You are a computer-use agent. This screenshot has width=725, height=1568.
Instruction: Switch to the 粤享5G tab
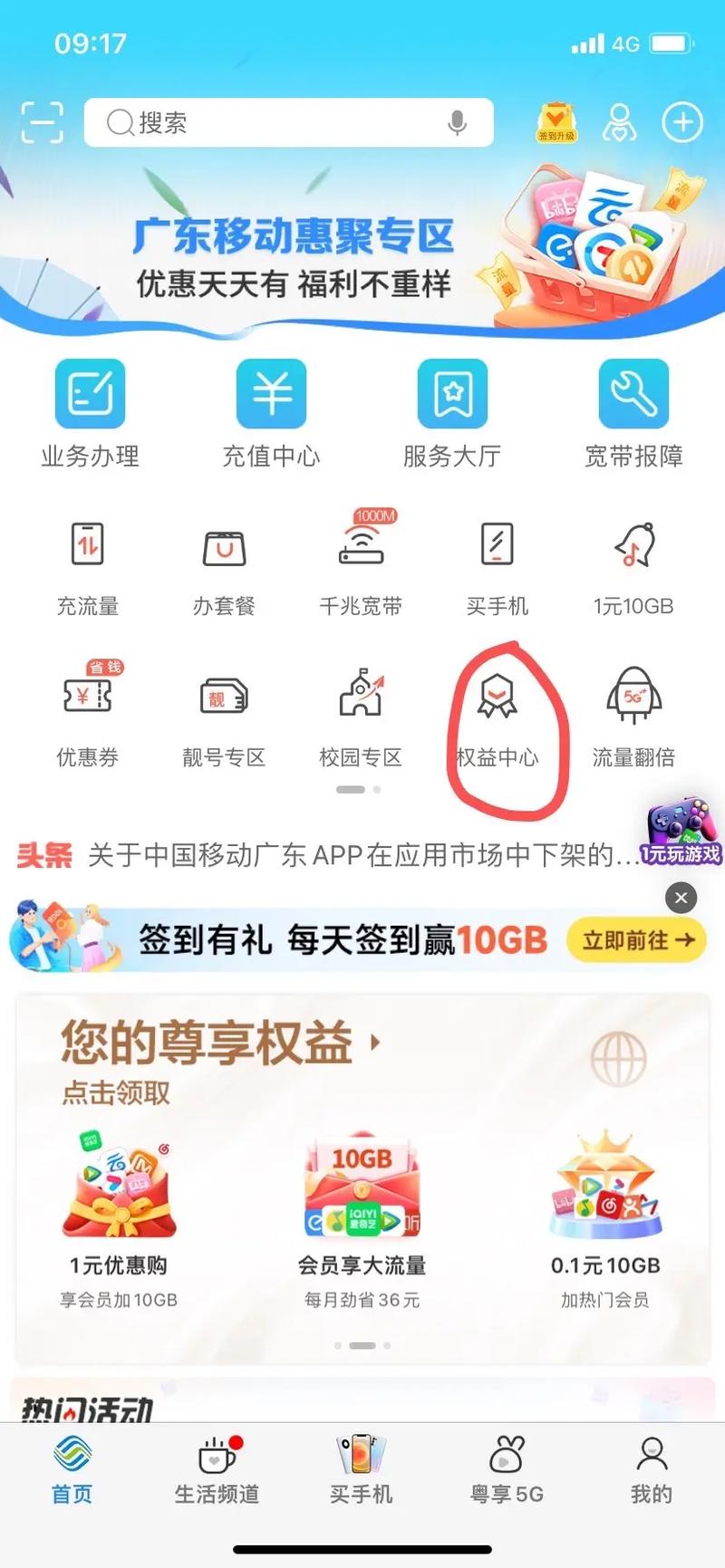507,1469
